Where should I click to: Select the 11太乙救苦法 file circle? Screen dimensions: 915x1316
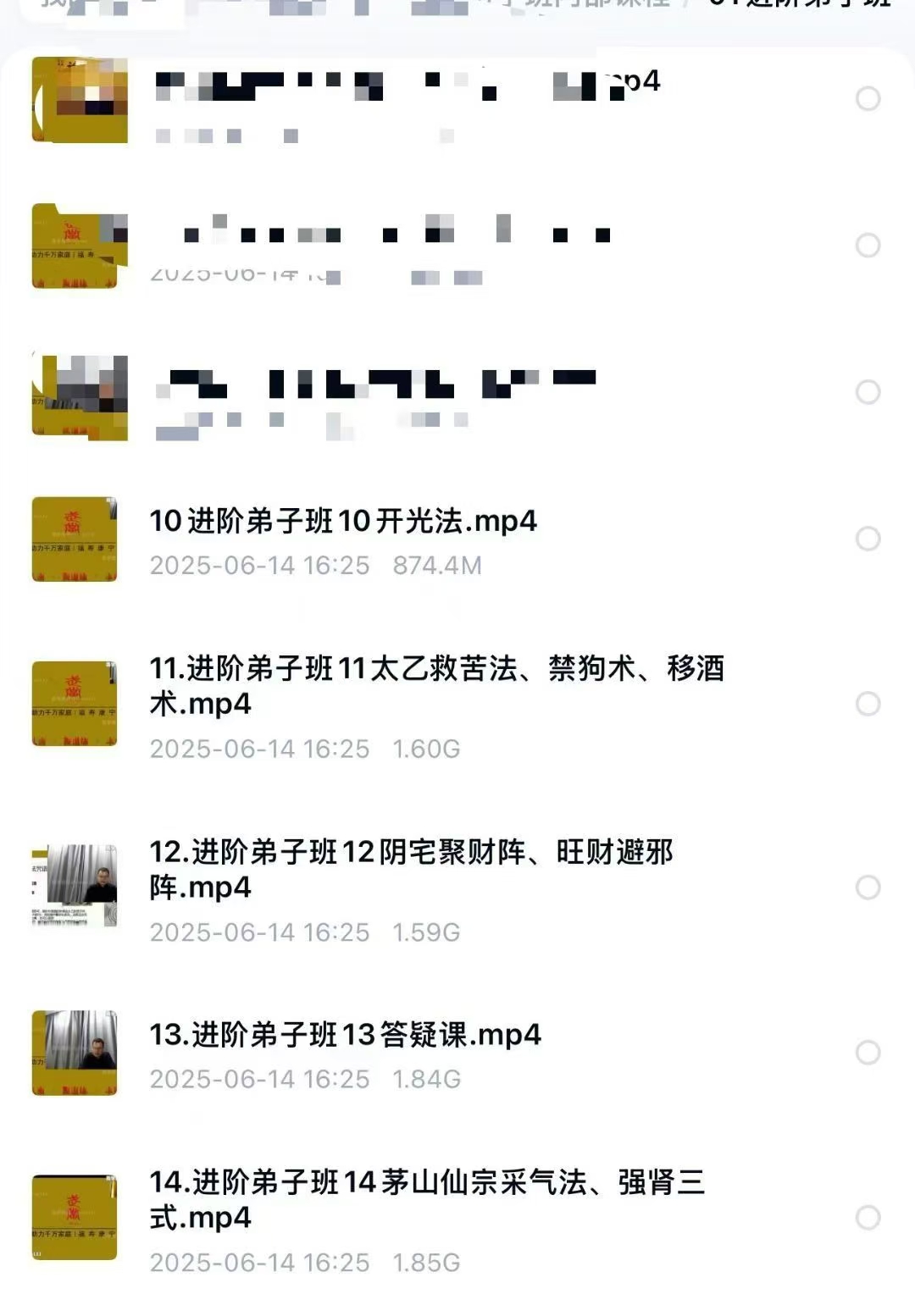point(868,704)
